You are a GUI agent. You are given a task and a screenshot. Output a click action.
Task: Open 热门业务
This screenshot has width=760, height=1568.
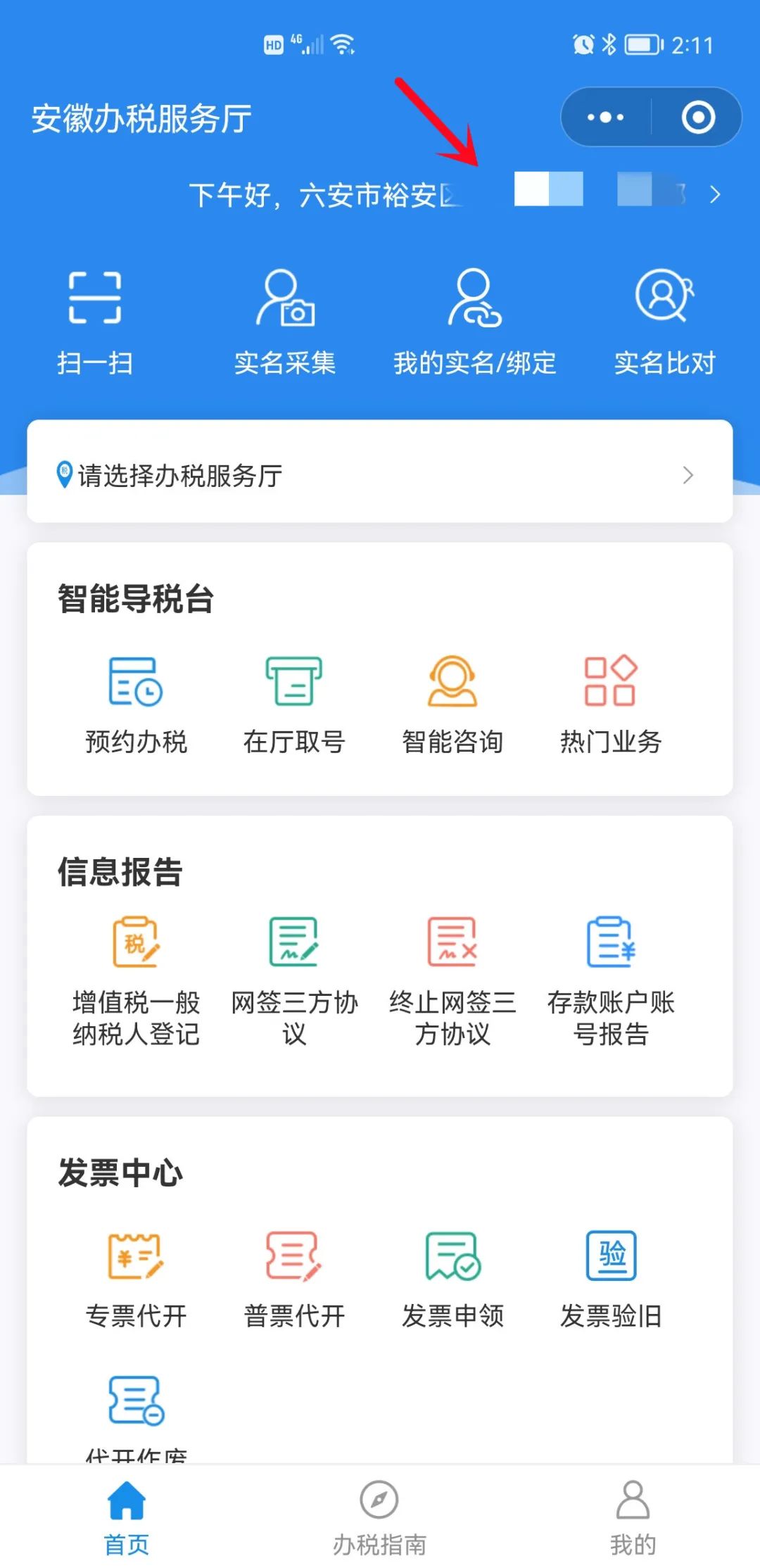pos(611,705)
